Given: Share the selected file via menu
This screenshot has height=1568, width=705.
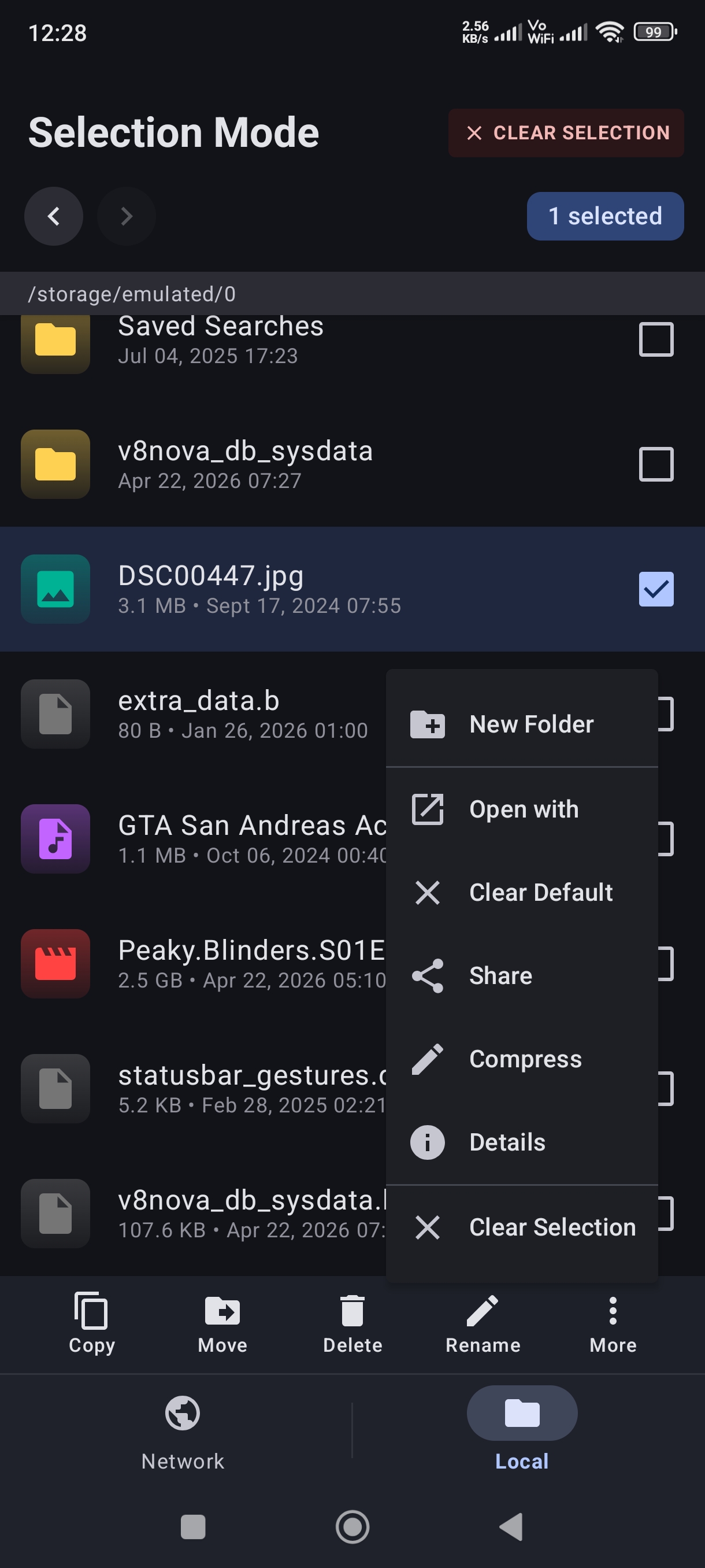Looking at the screenshot, I should (x=521, y=976).
